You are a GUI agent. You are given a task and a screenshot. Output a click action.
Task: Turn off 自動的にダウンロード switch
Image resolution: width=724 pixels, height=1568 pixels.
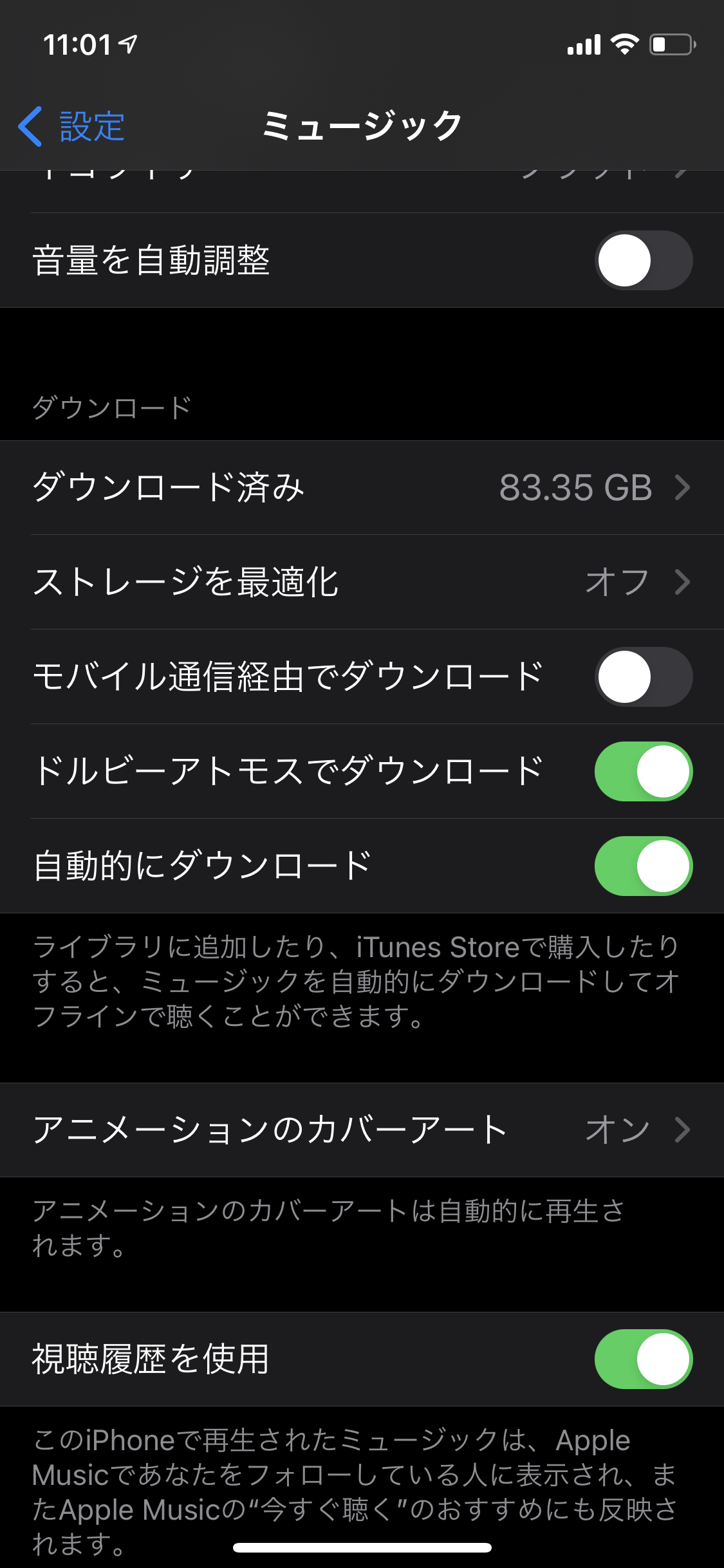643,866
